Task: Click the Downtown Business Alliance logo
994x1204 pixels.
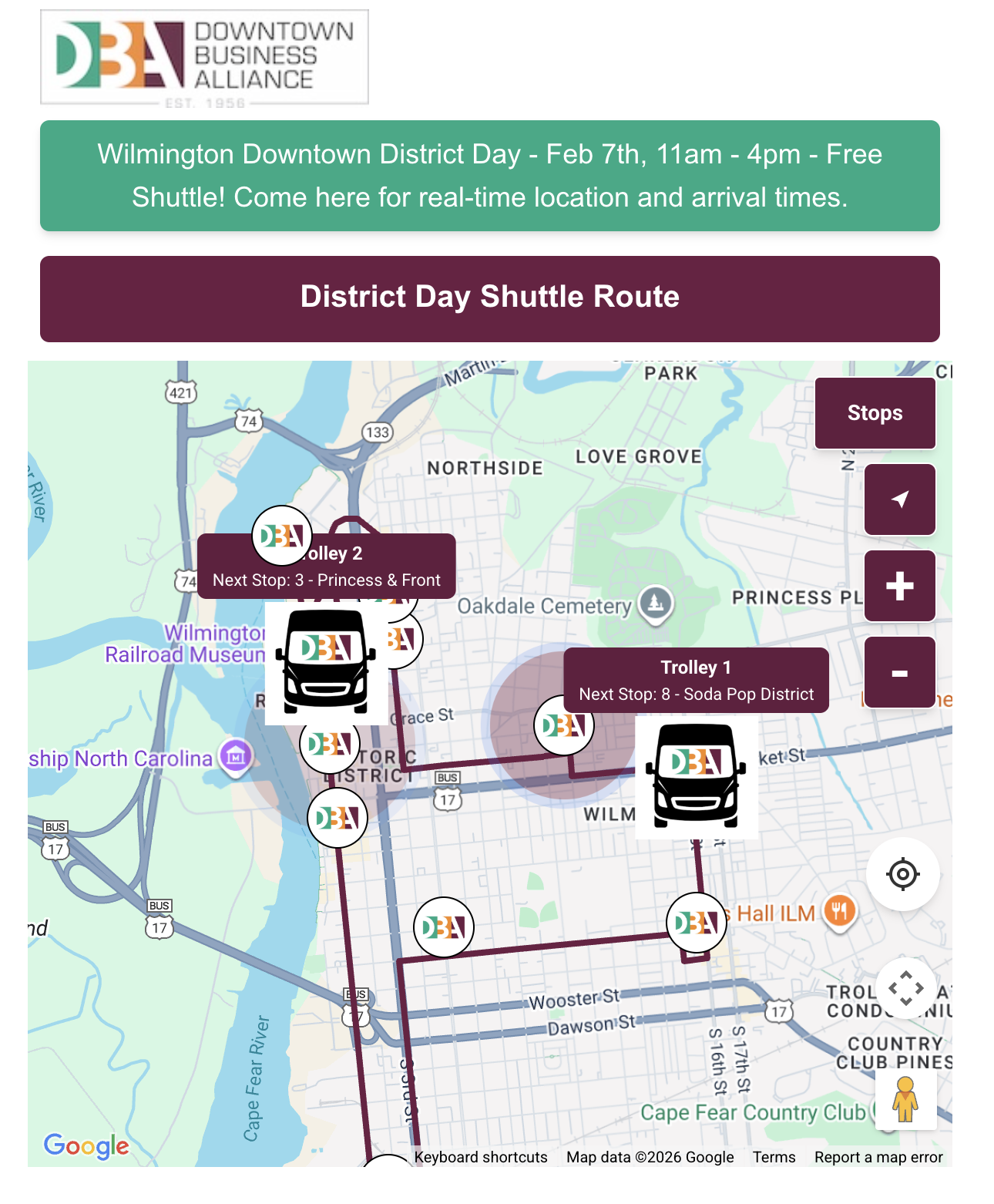Action: click(204, 55)
